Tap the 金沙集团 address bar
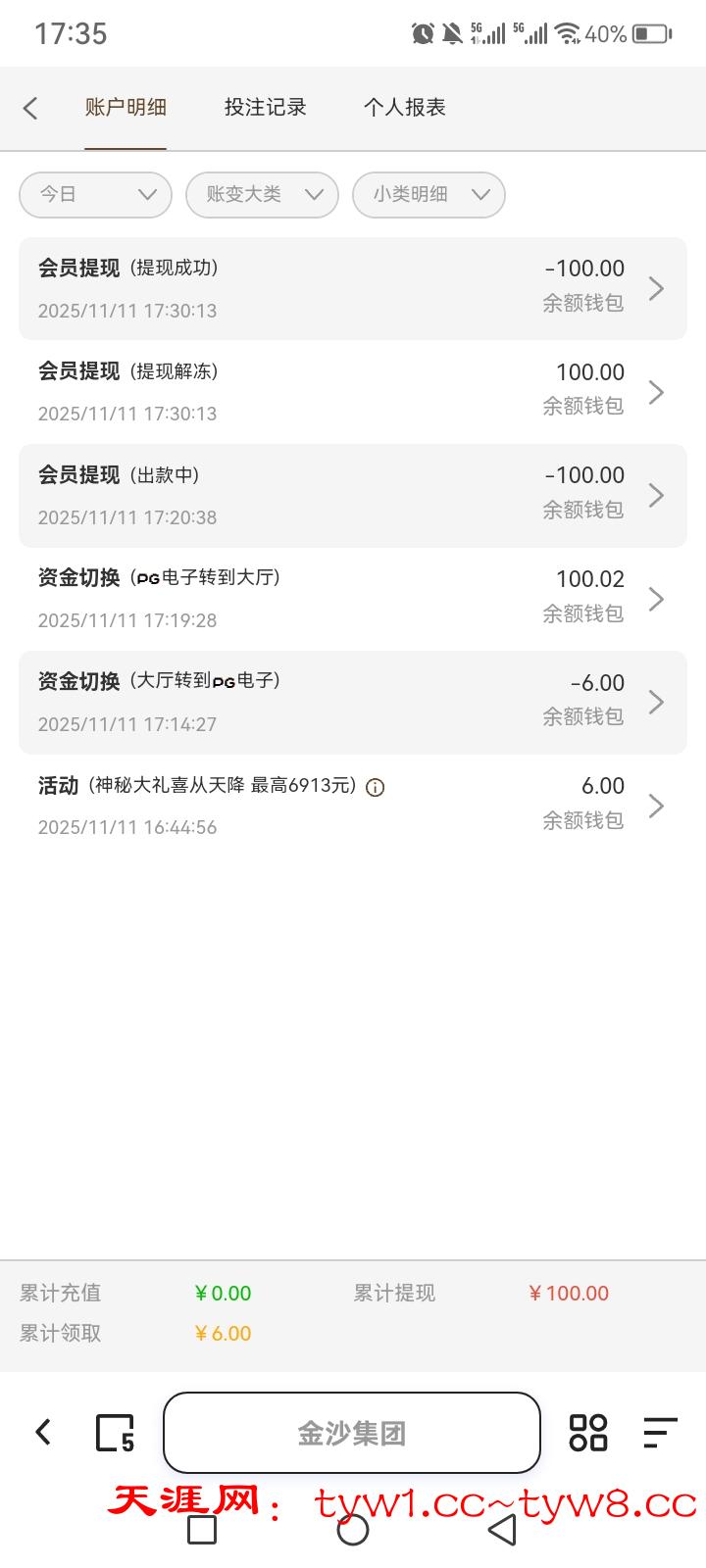706x1568 pixels. click(x=352, y=1433)
